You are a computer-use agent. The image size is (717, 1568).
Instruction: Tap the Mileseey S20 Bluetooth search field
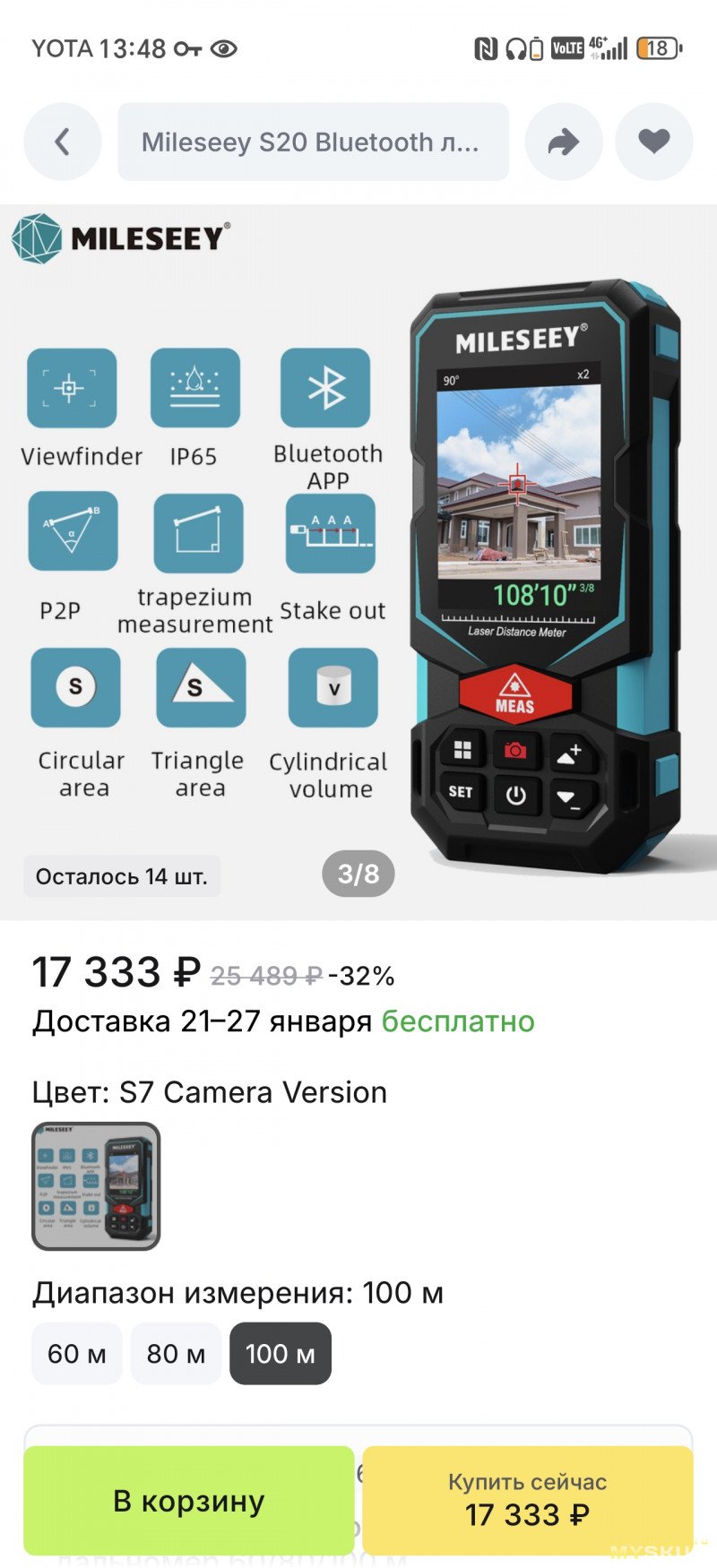coord(312,142)
